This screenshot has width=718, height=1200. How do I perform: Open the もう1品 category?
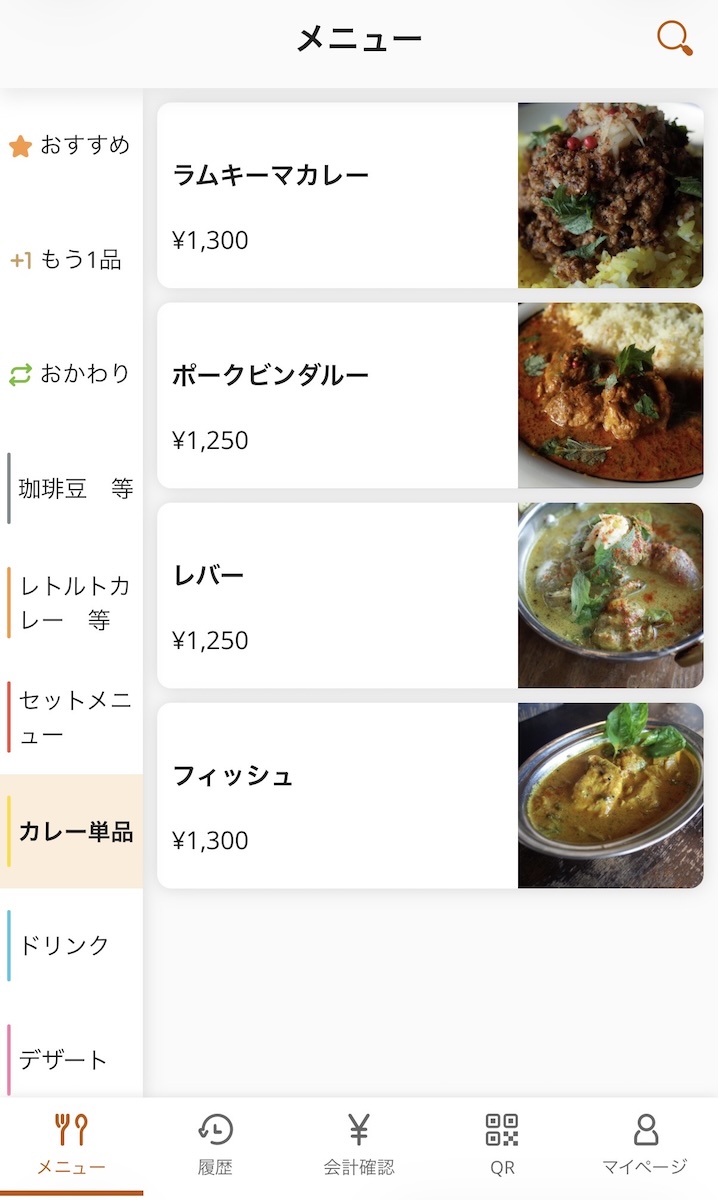pos(71,260)
